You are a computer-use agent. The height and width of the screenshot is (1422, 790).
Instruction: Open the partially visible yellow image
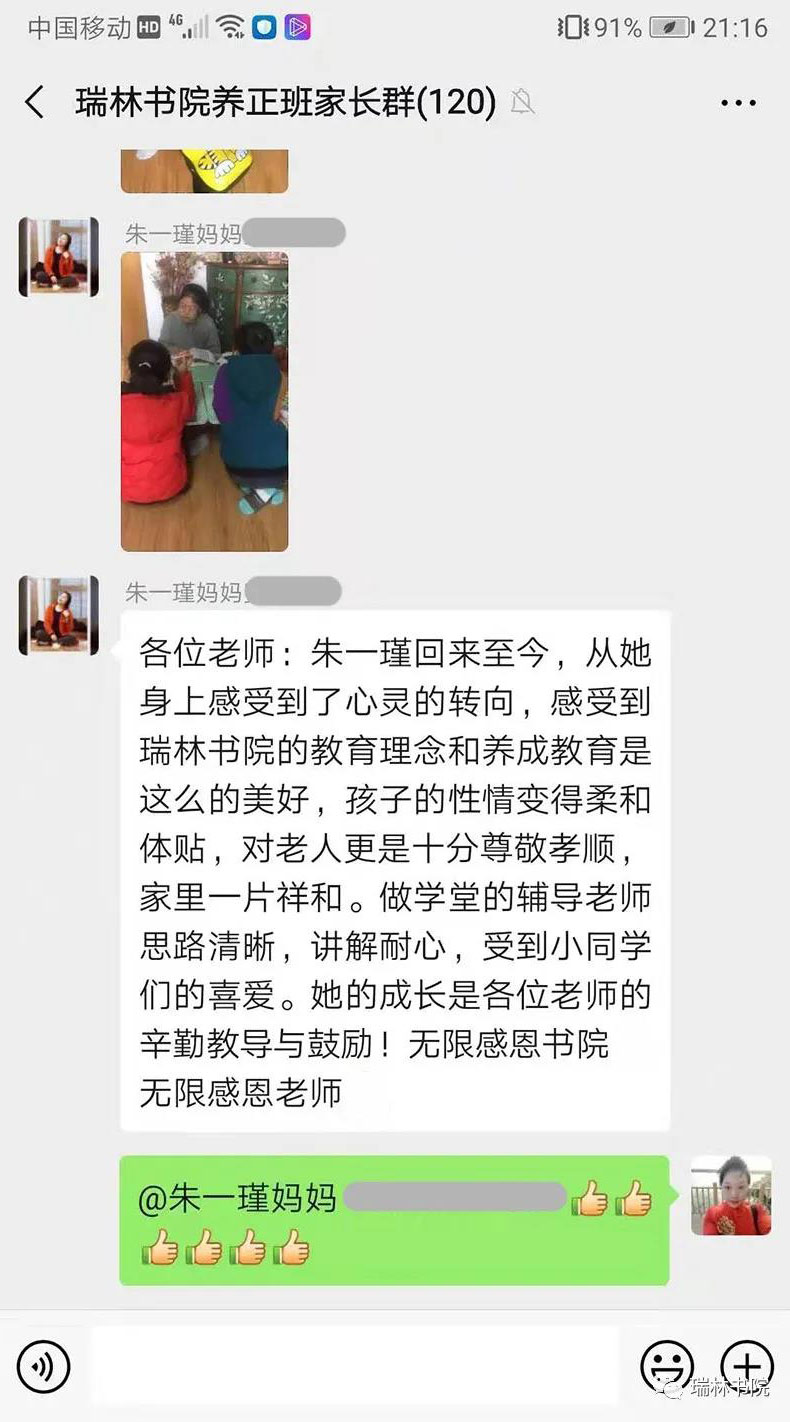[205, 170]
